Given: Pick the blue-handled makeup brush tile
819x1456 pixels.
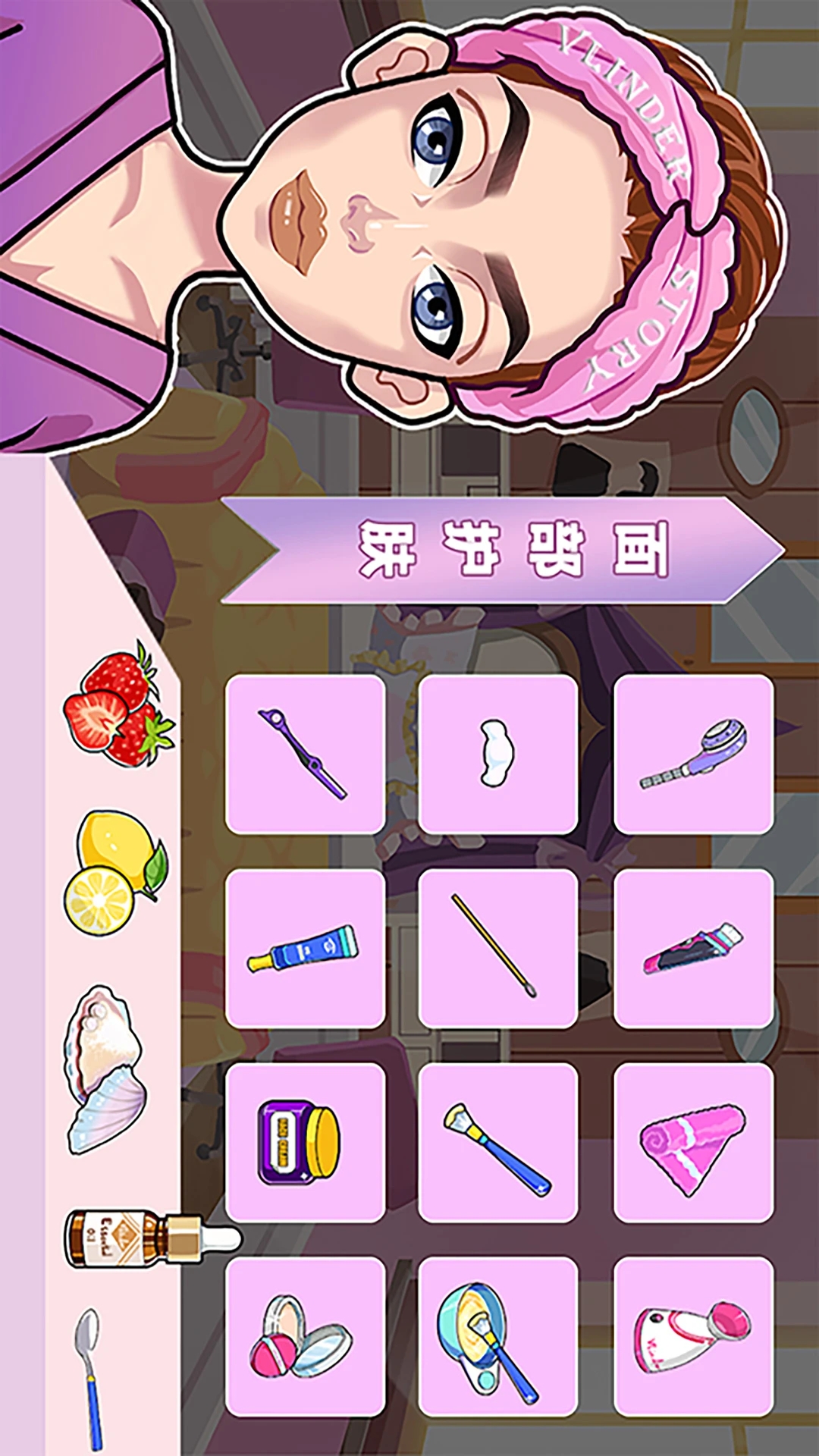Looking at the screenshot, I should [498, 1143].
